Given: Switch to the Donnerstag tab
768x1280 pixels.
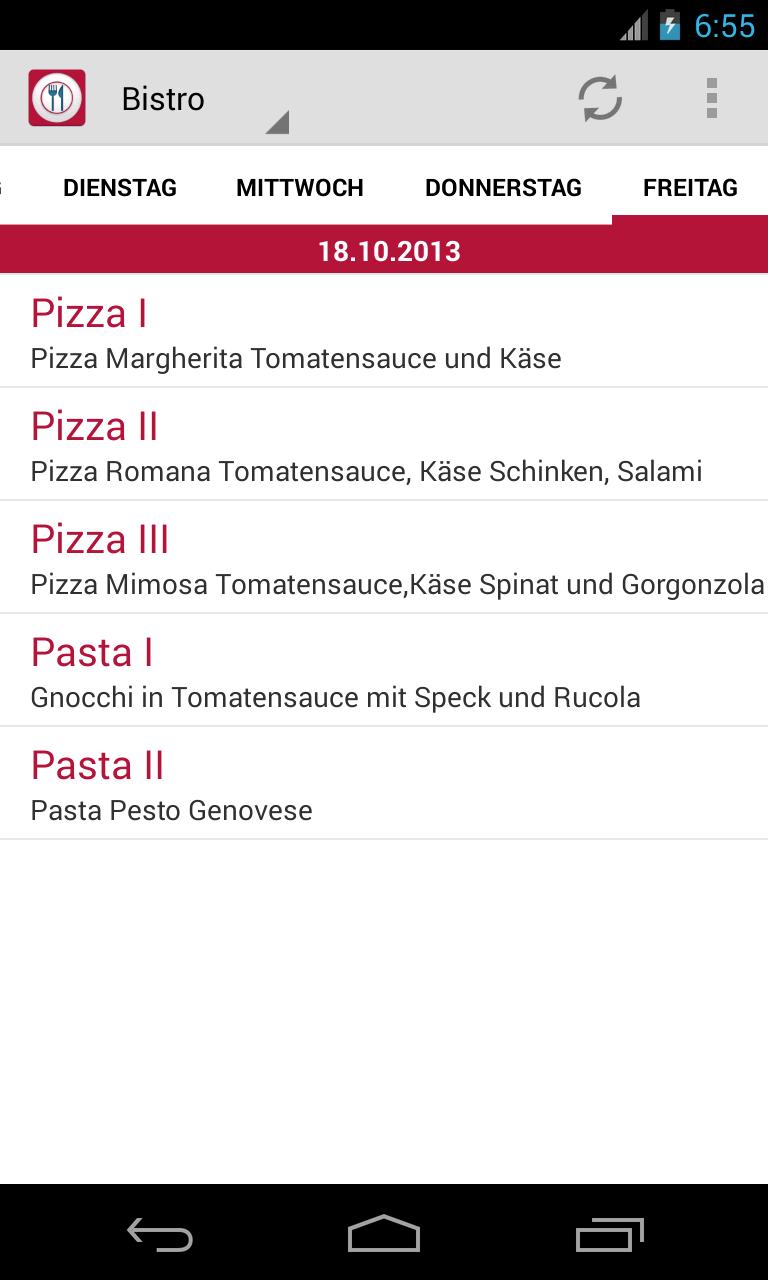Looking at the screenshot, I should click(x=503, y=188).
